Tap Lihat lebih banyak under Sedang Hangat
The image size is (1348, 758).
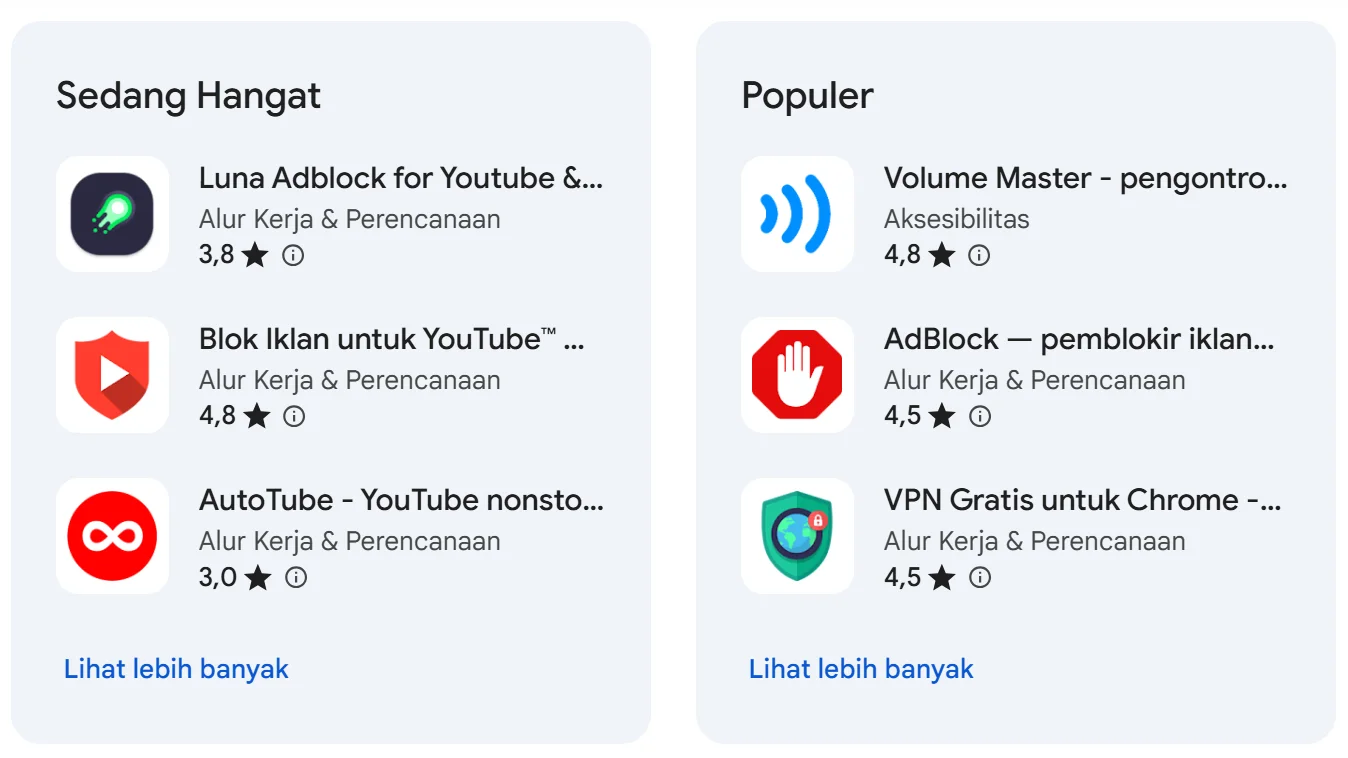(176, 669)
